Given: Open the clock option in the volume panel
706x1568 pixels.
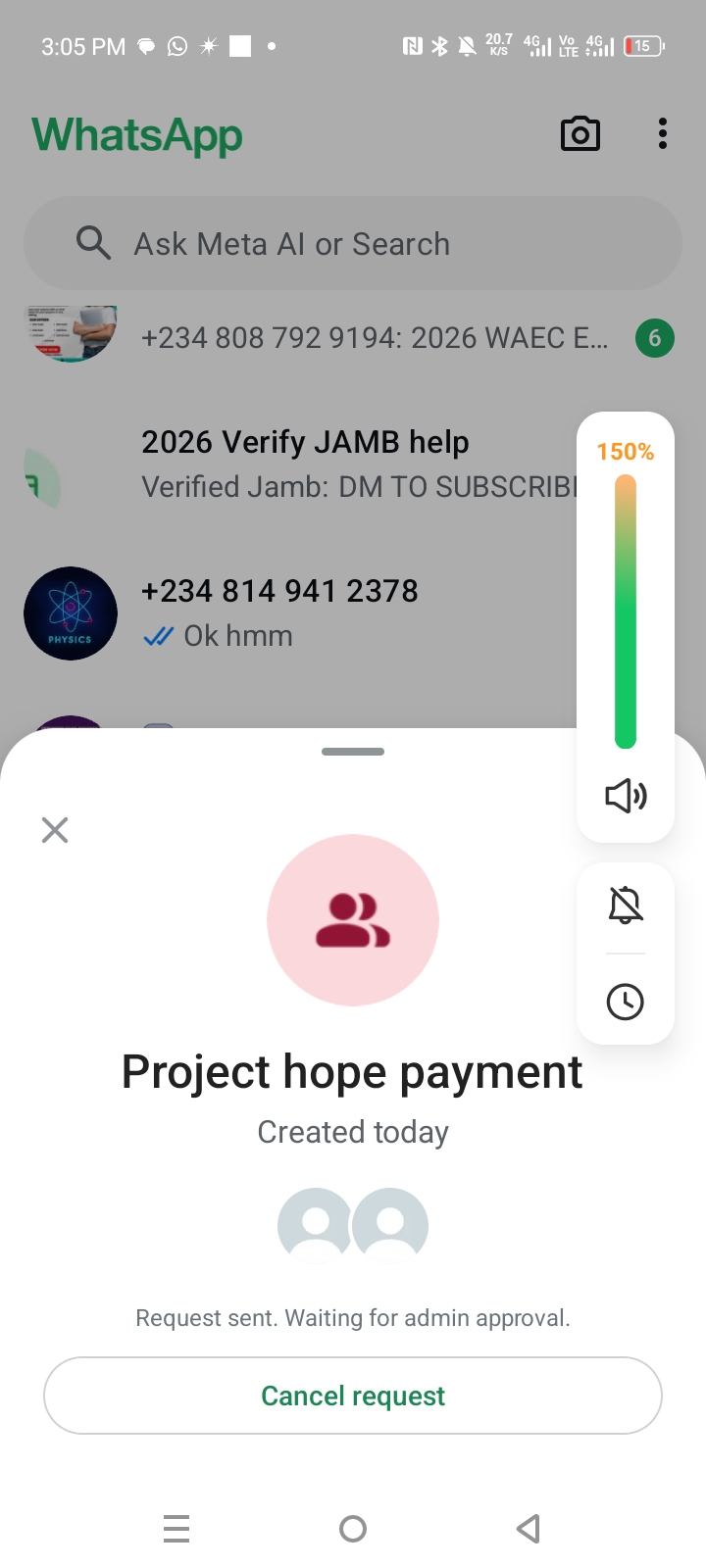Looking at the screenshot, I should pos(626,1002).
